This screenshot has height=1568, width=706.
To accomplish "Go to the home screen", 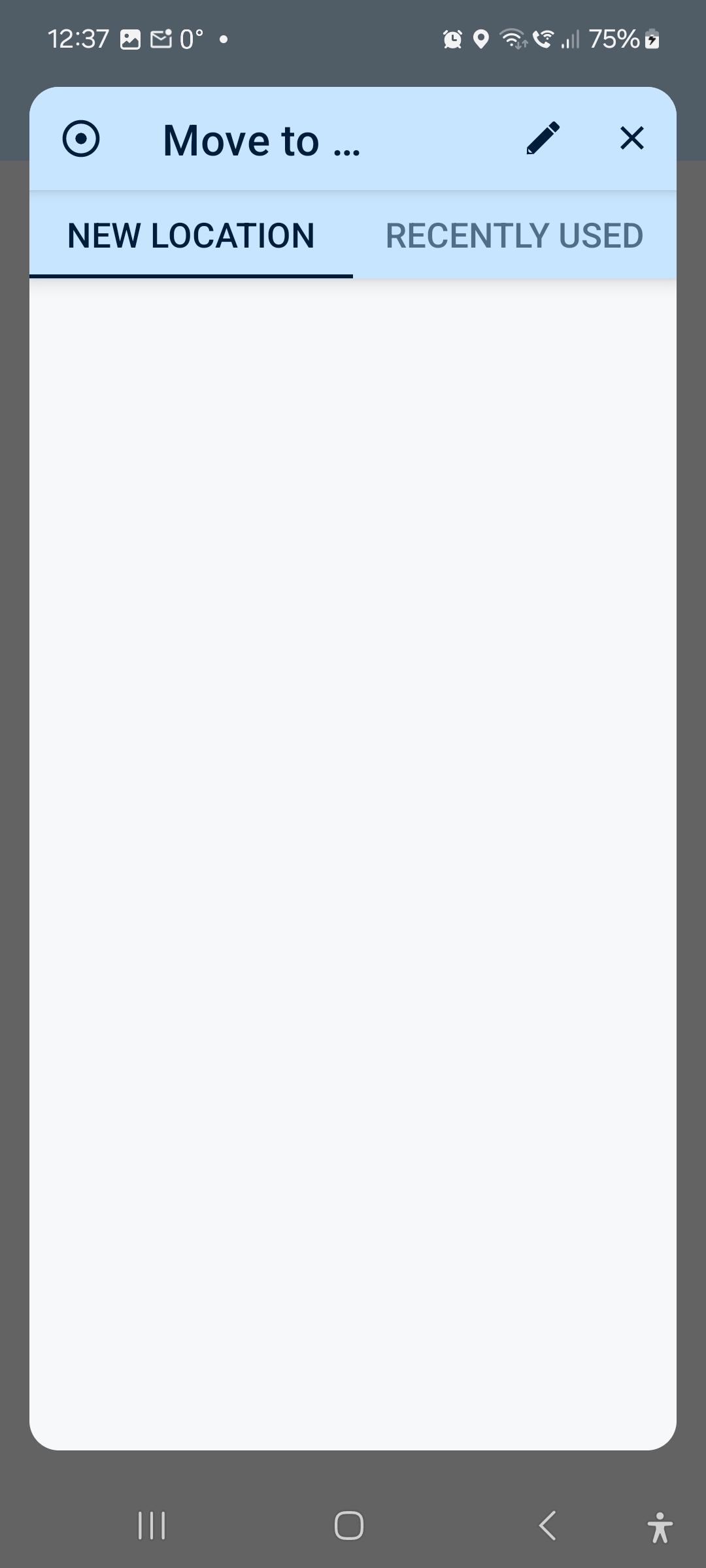I will (349, 1526).
